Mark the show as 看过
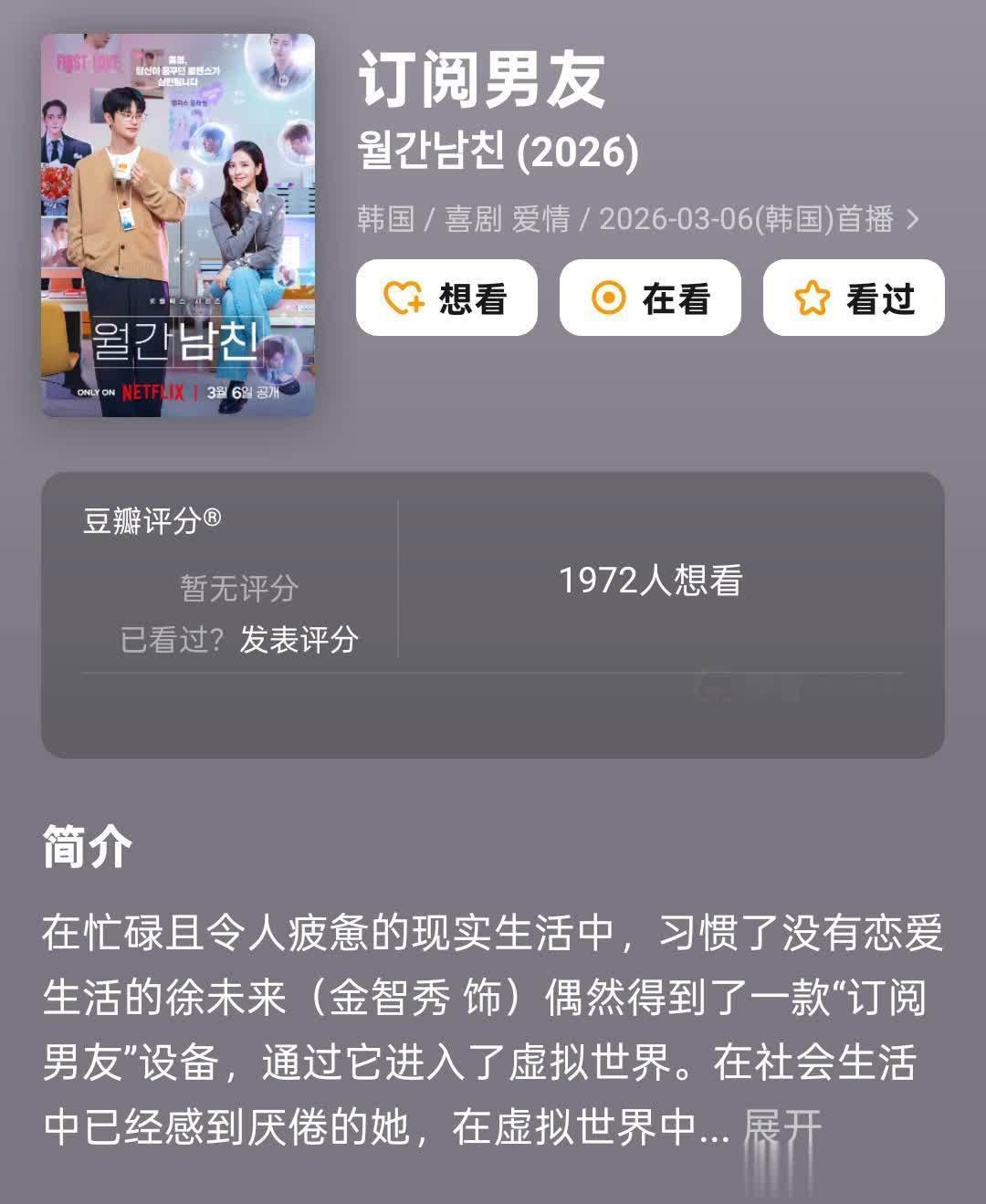 [854, 298]
